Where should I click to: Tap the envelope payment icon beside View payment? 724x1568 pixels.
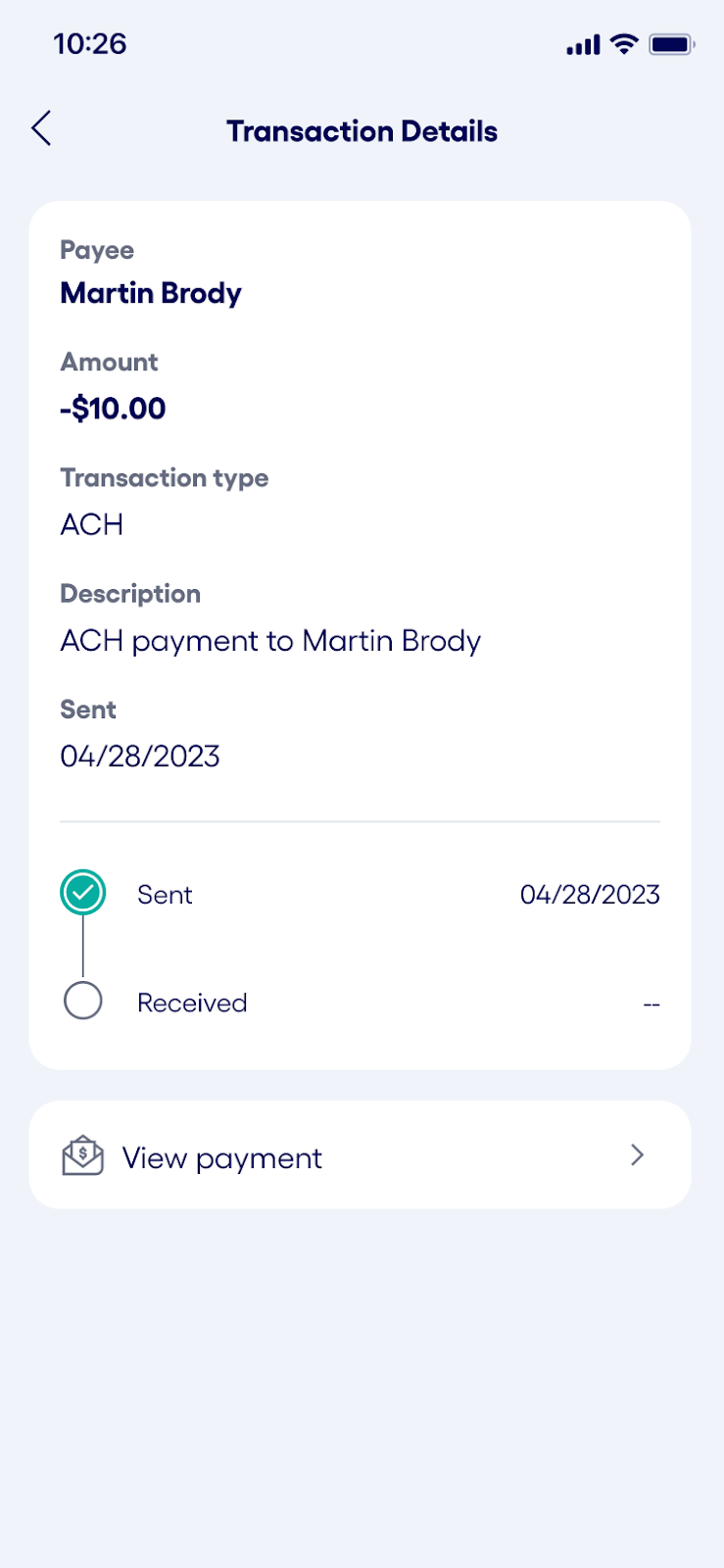coord(83,1156)
